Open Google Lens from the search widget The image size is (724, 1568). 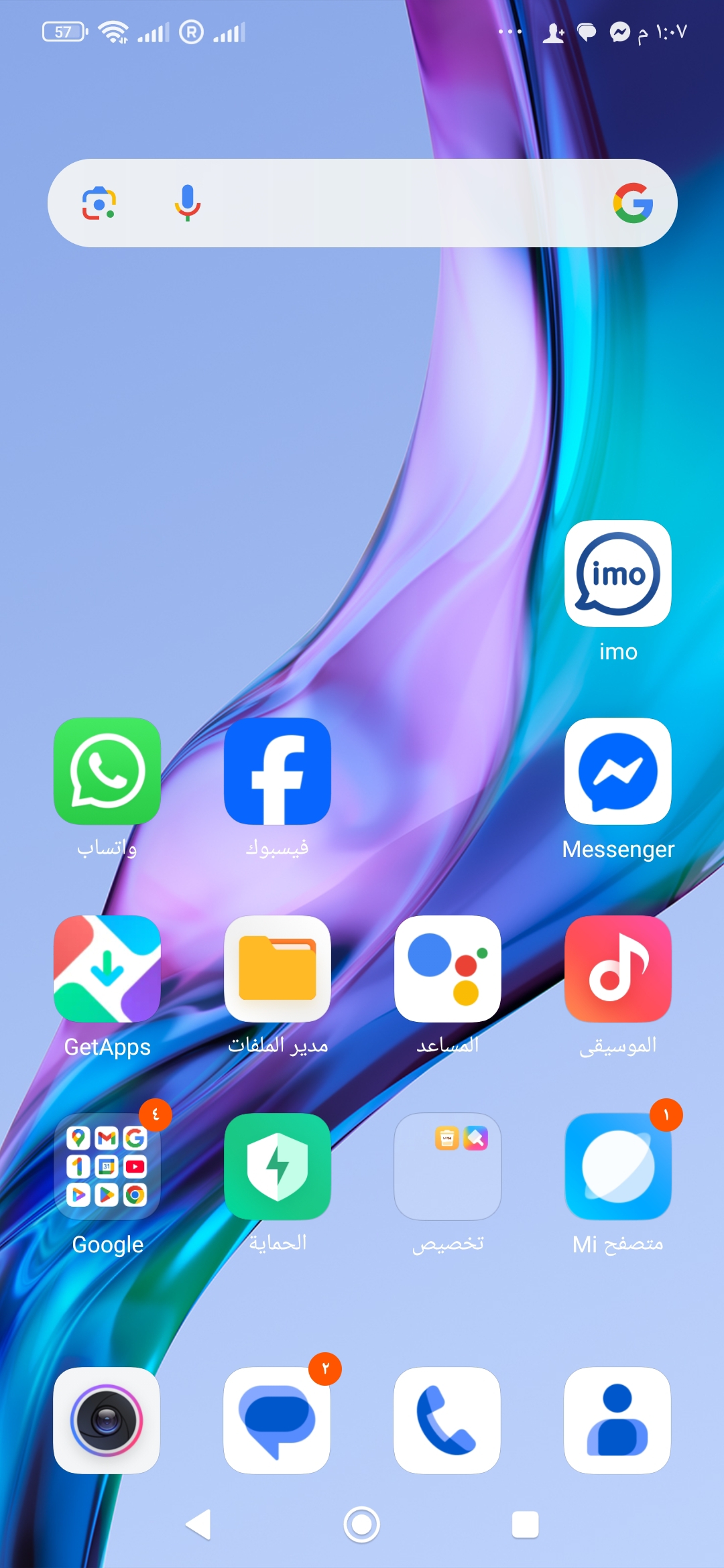click(99, 203)
